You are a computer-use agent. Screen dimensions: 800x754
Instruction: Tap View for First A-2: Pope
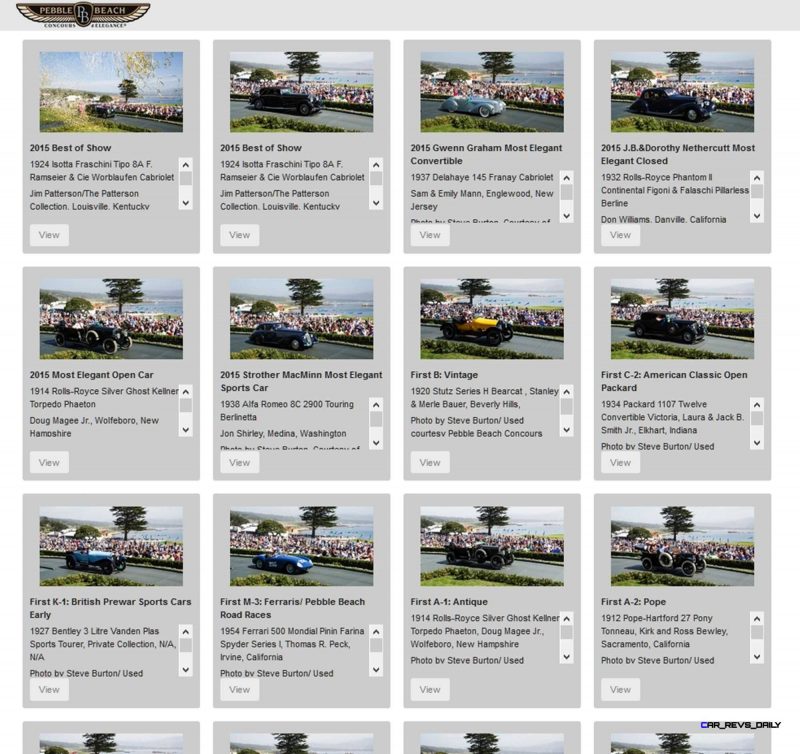coord(620,689)
